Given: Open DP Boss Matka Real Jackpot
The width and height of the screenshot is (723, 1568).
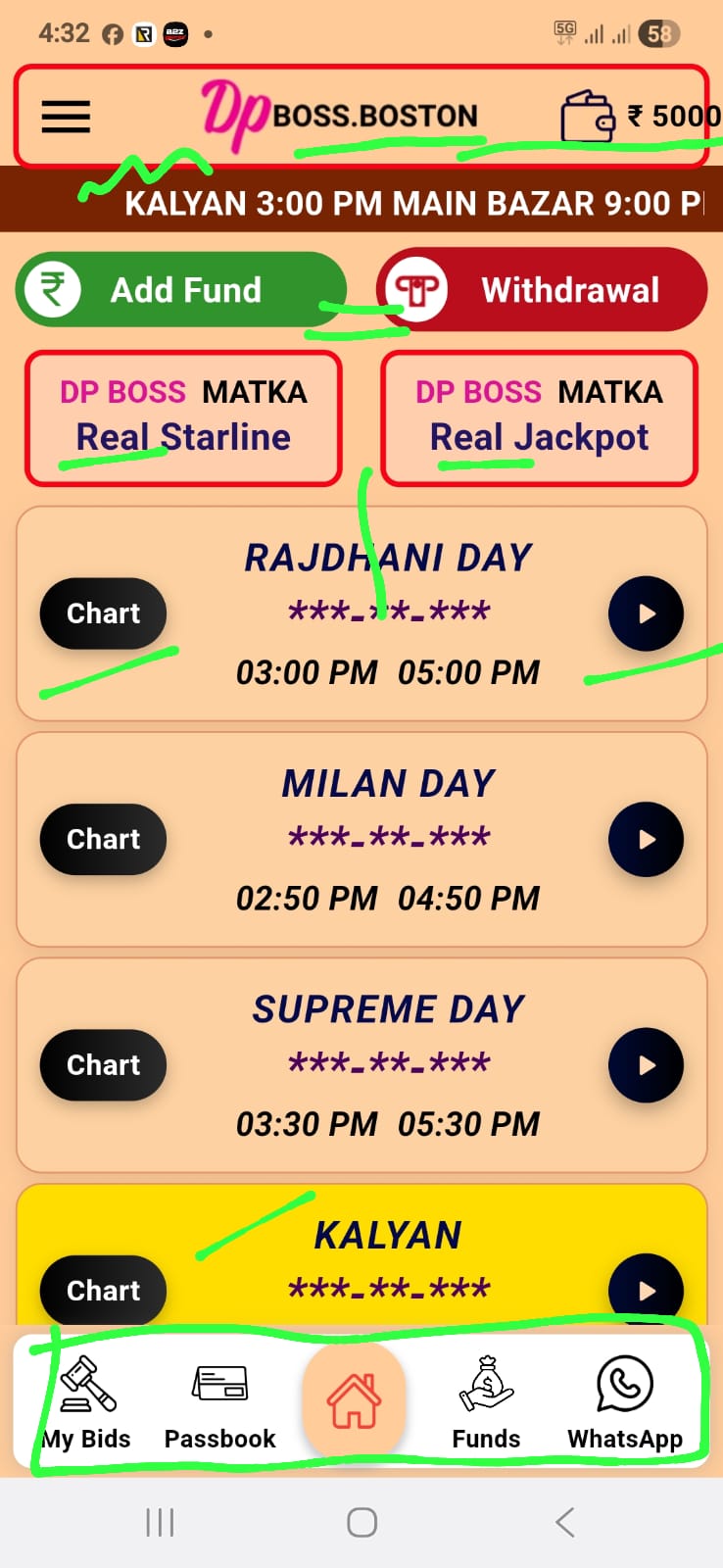Looking at the screenshot, I should click(539, 418).
